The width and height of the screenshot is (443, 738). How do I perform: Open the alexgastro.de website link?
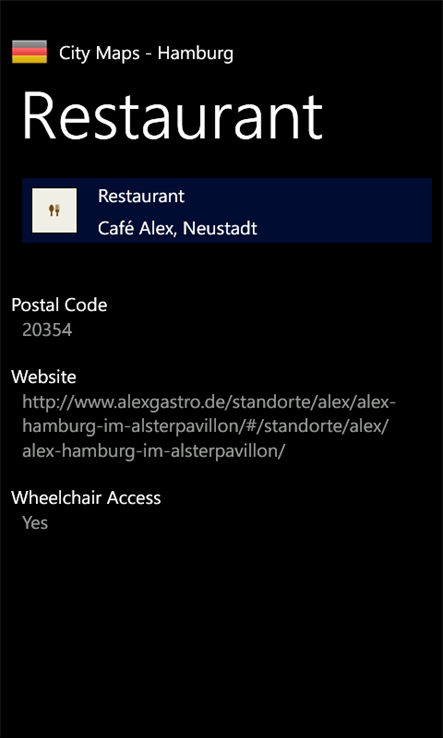pos(209,427)
